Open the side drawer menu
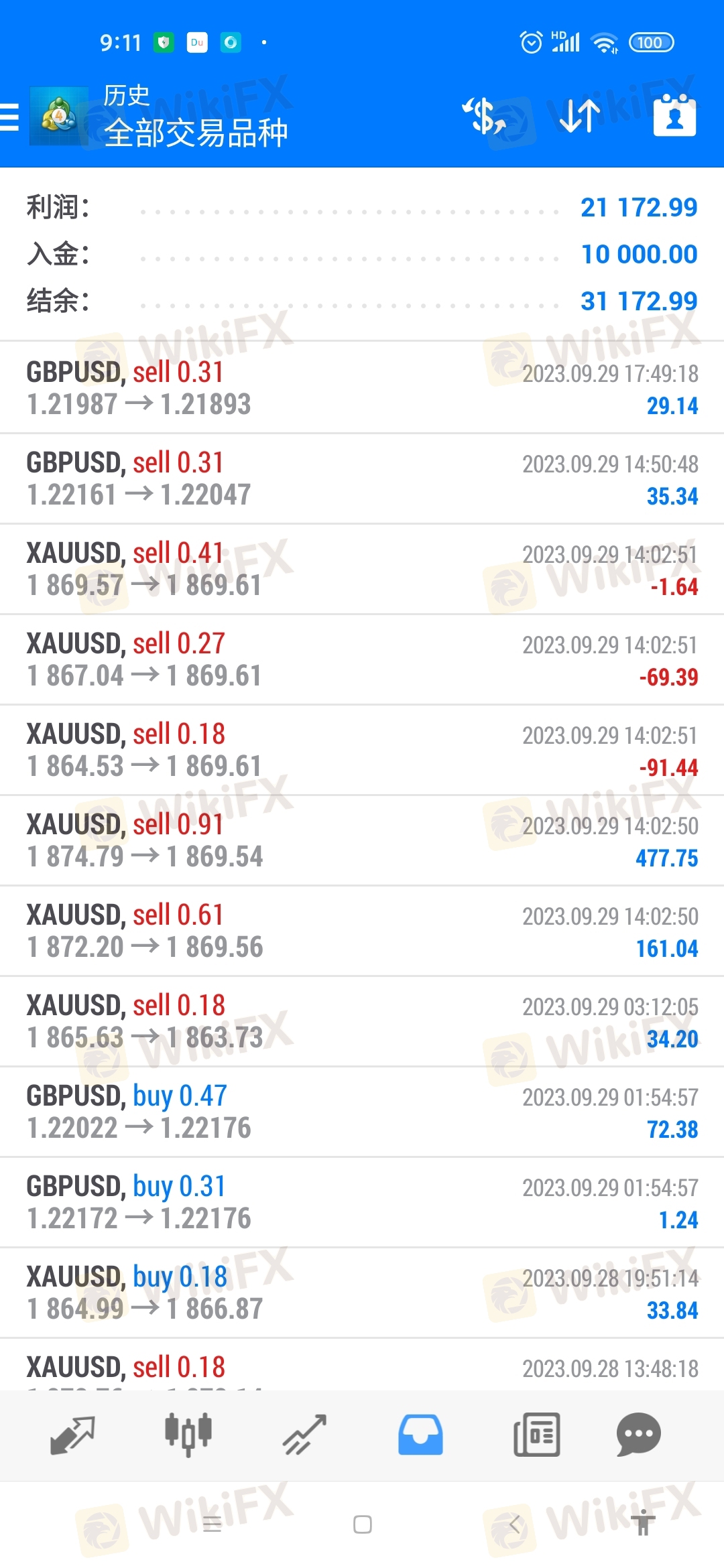The height and width of the screenshot is (1568, 724). 11,117
